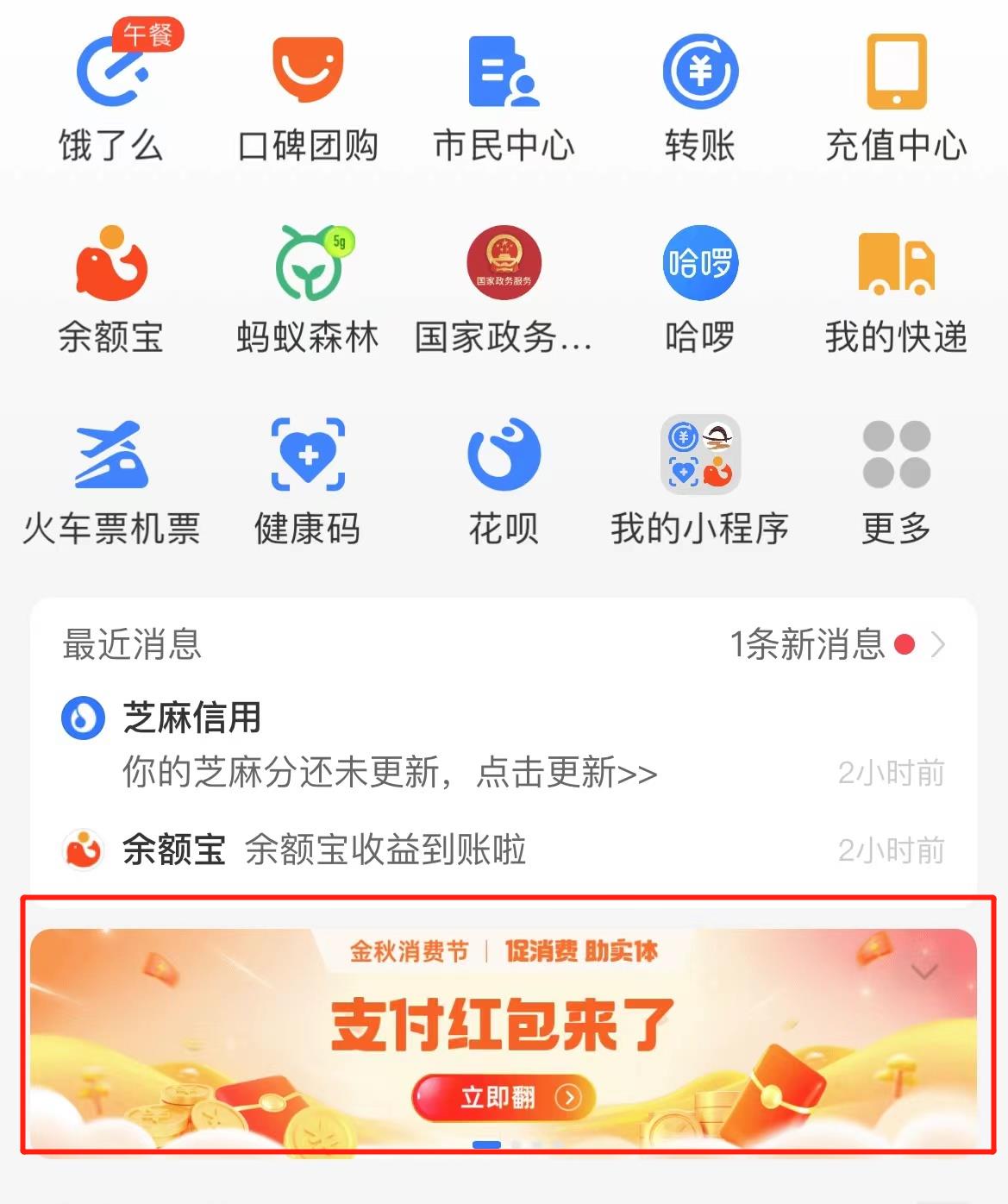Viewport: 1008px width, 1204px height.
Task: Collapse the banner with its down chevron
Action: pos(924,972)
